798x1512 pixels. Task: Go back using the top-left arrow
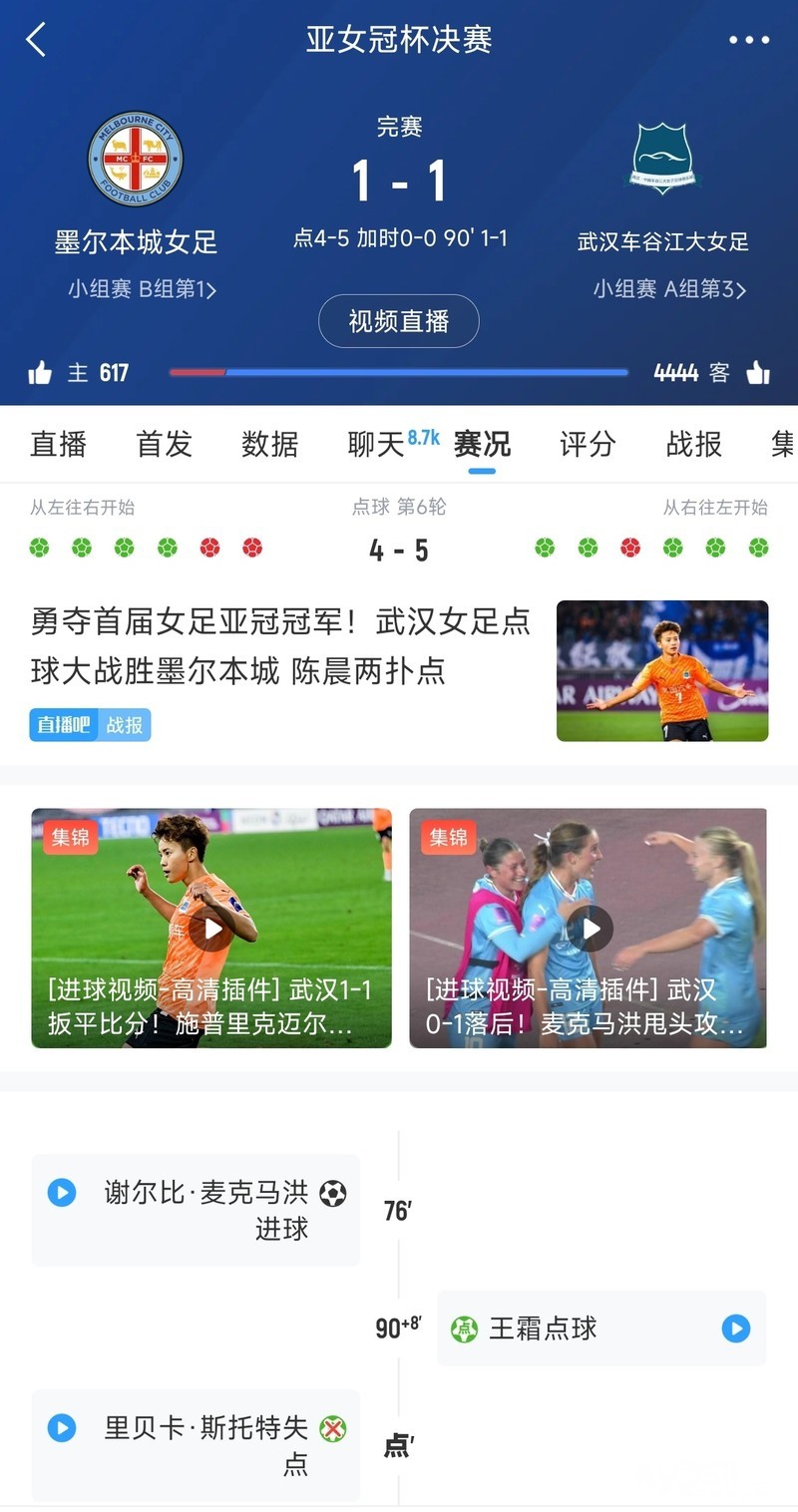[x=37, y=40]
